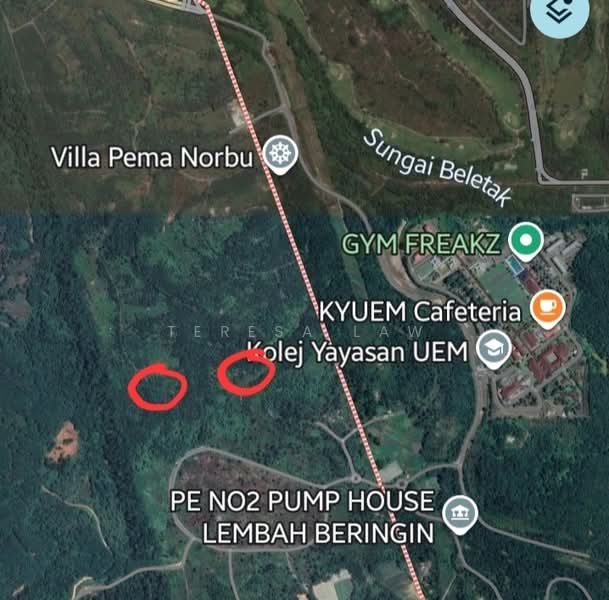The width and height of the screenshot is (609, 600).
Task: Select the PE NO2 Pump House marker
Action: 461,513
